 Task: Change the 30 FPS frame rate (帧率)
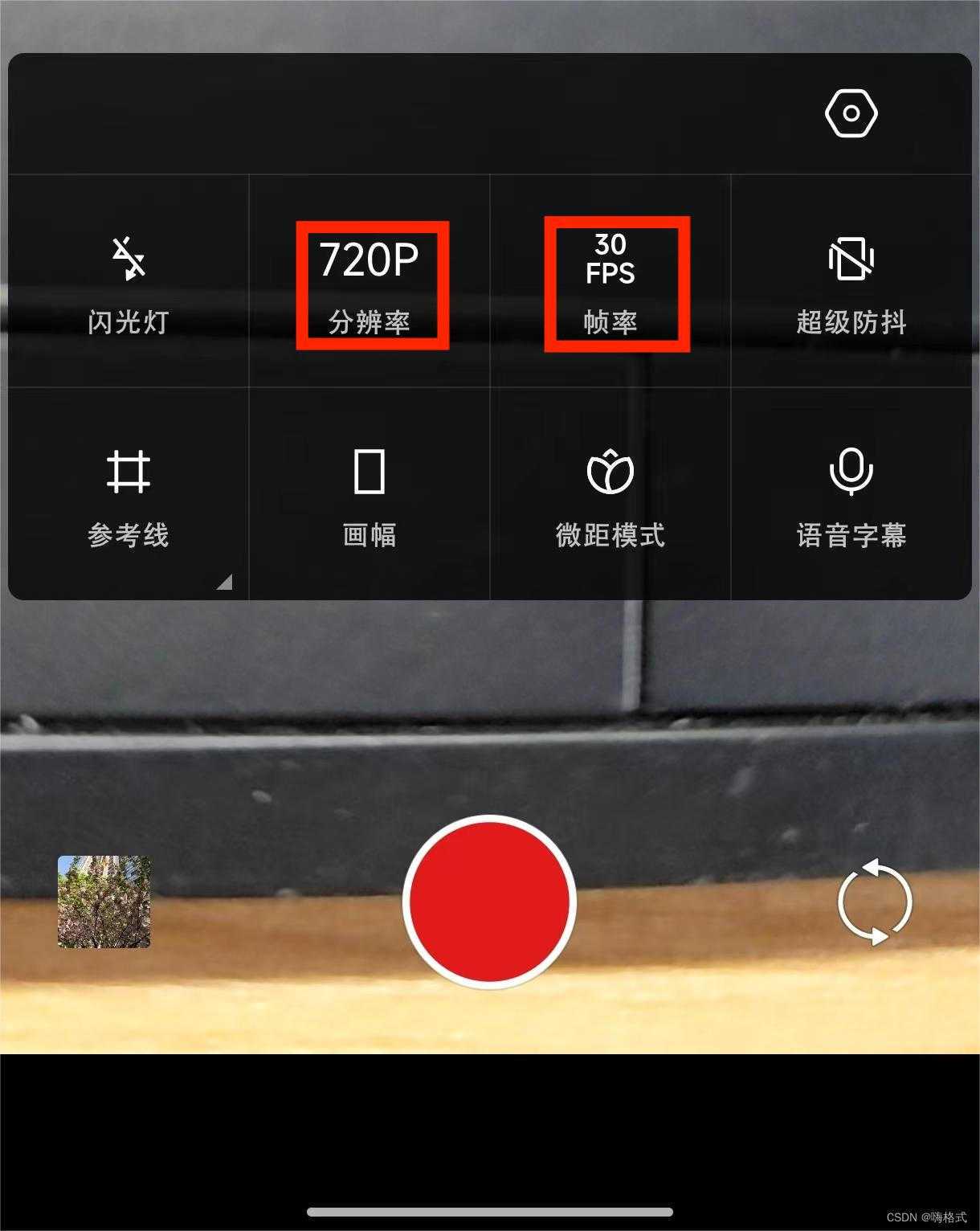pyautogui.click(x=610, y=283)
